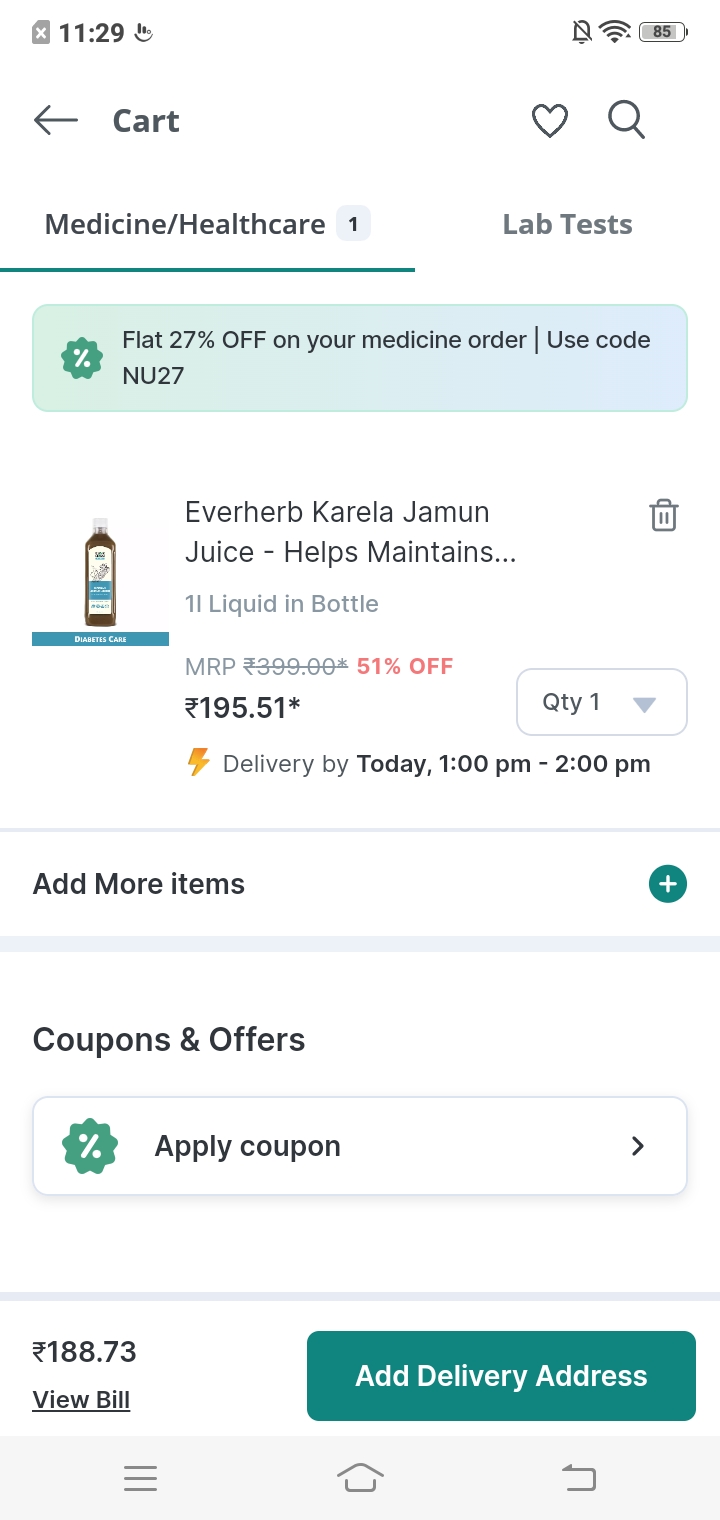Tap the Add More items plus button
Viewport: 720px width, 1520px height.
(667, 884)
